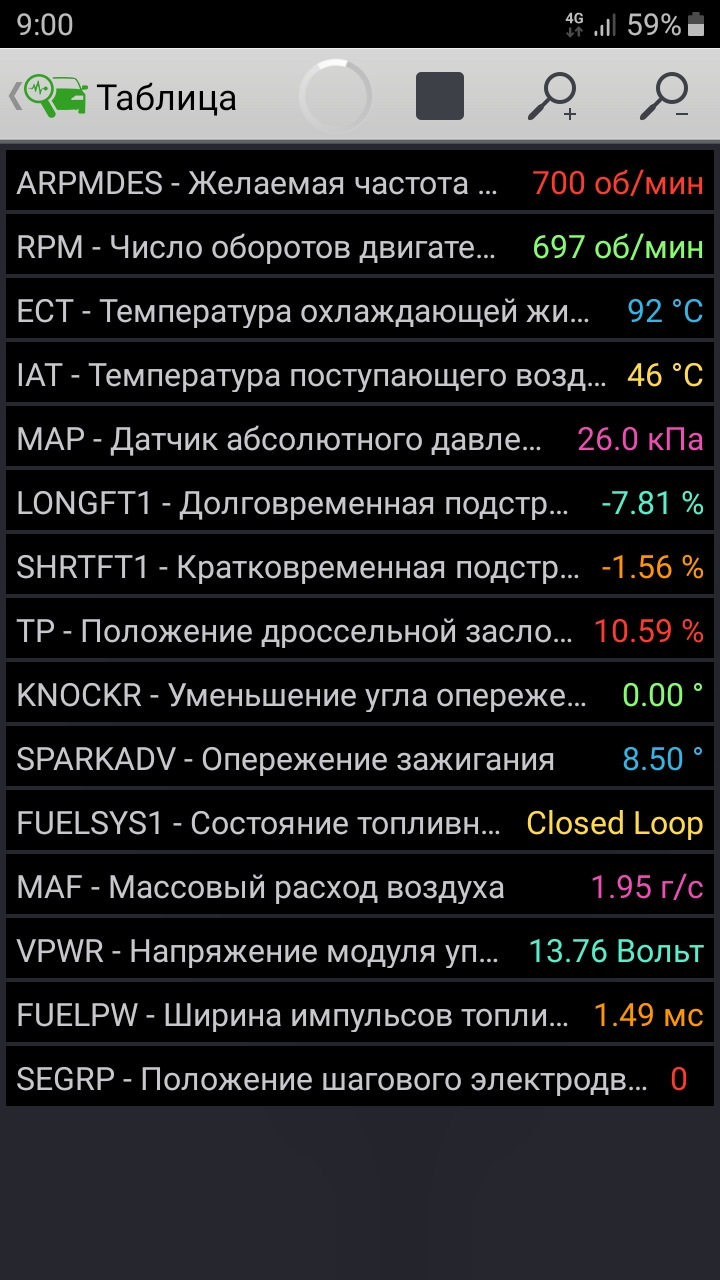Open the SHRTFT1 short-term fuel trim row
Viewport: 720px width, 1280px height.
point(360,568)
